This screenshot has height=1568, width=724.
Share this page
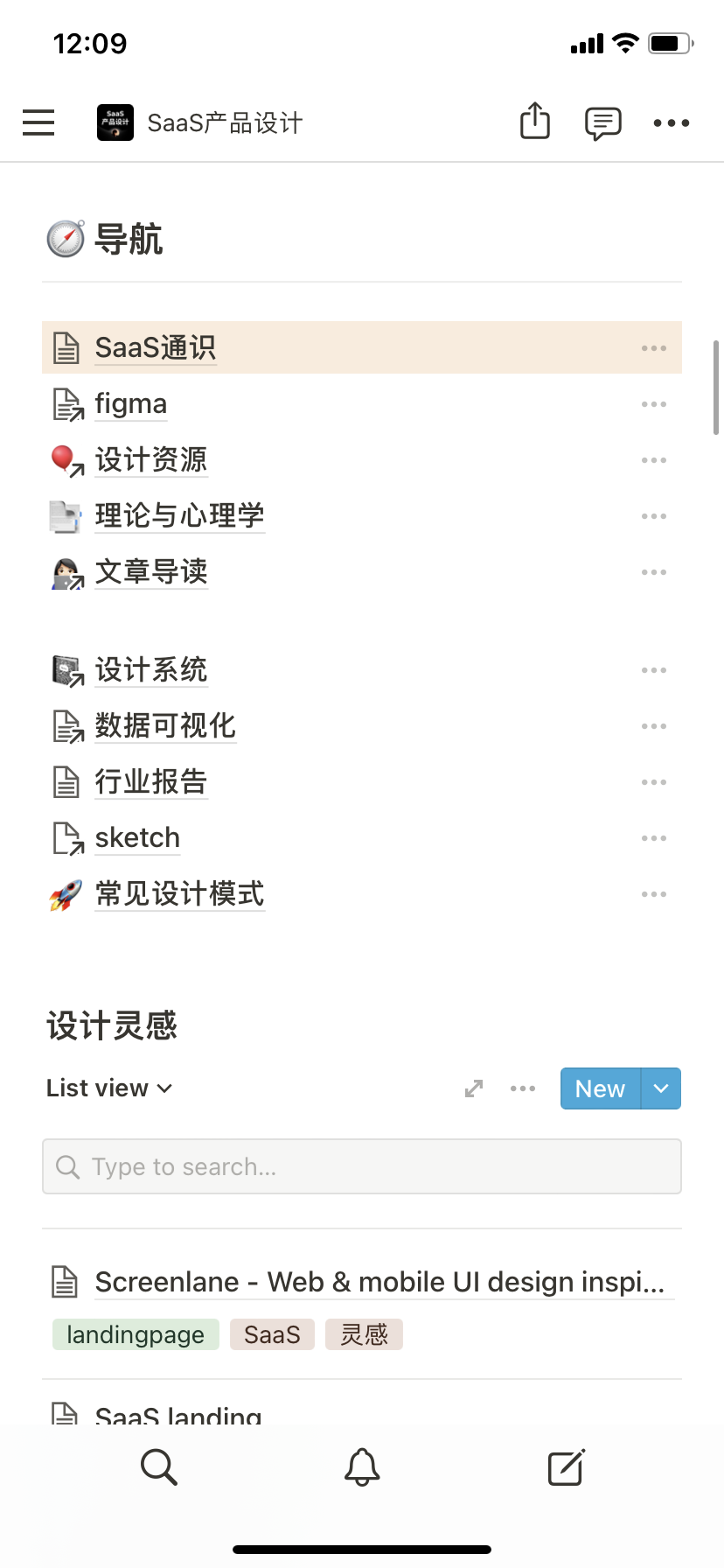coord(535,121)
